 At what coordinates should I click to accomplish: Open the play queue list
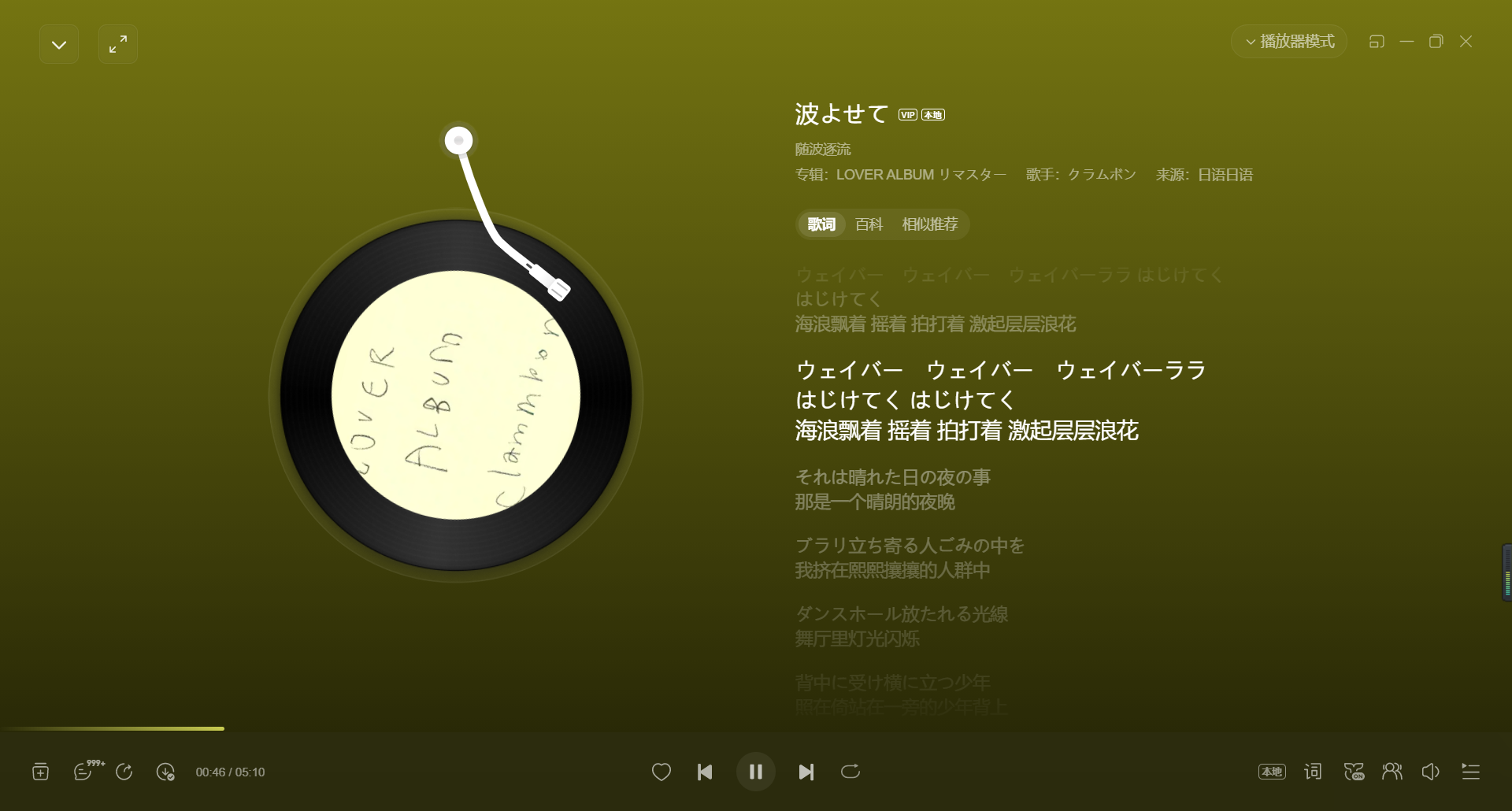(1470, 772)
